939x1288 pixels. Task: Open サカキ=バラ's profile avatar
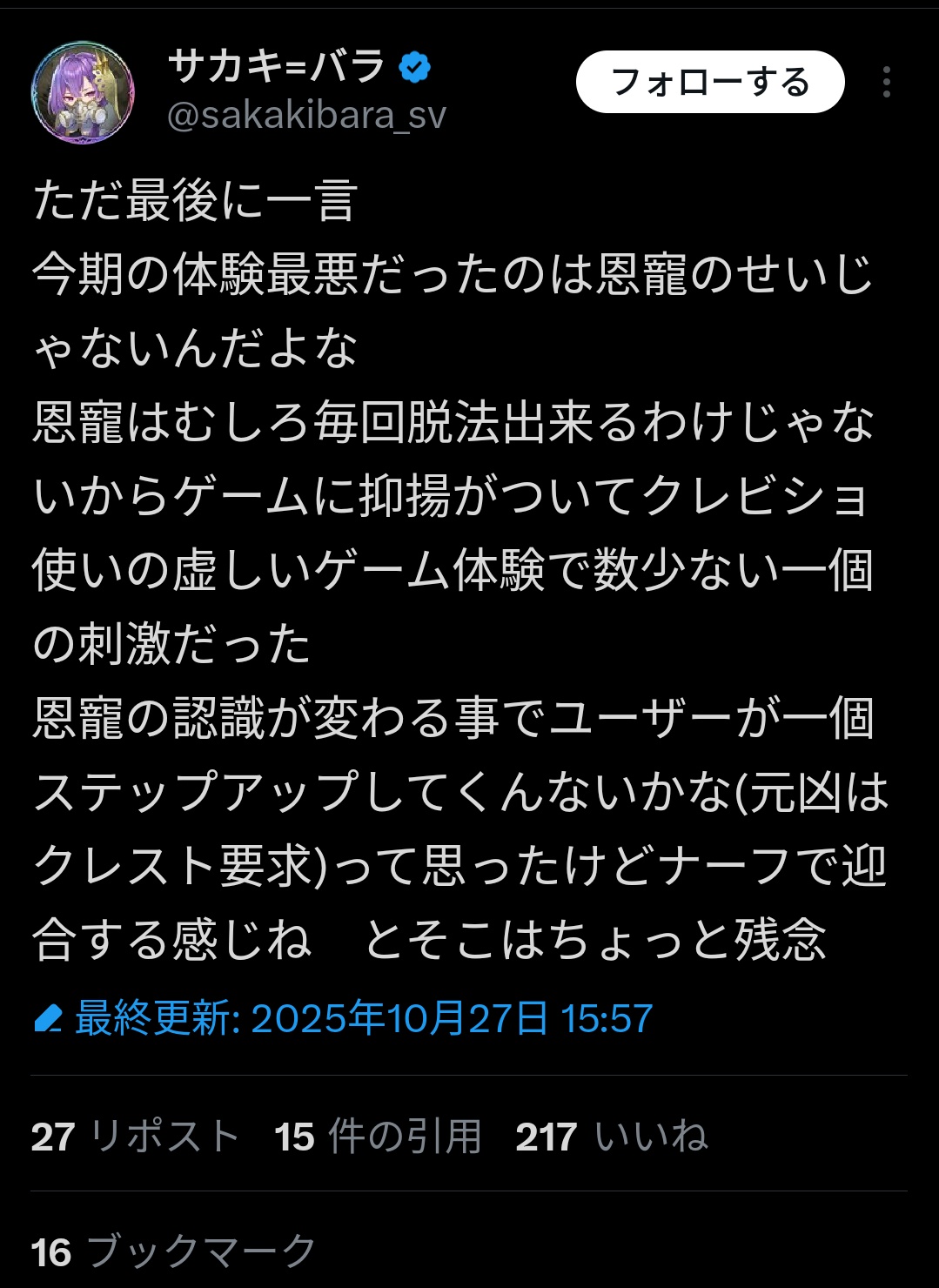[x=83, y=92]
